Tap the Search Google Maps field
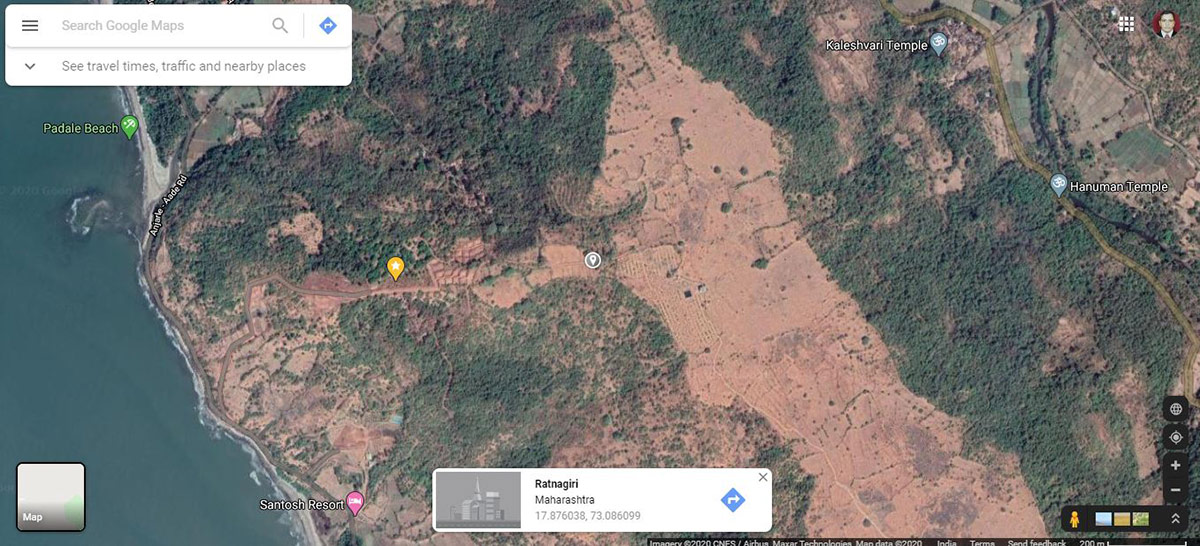 160,26
